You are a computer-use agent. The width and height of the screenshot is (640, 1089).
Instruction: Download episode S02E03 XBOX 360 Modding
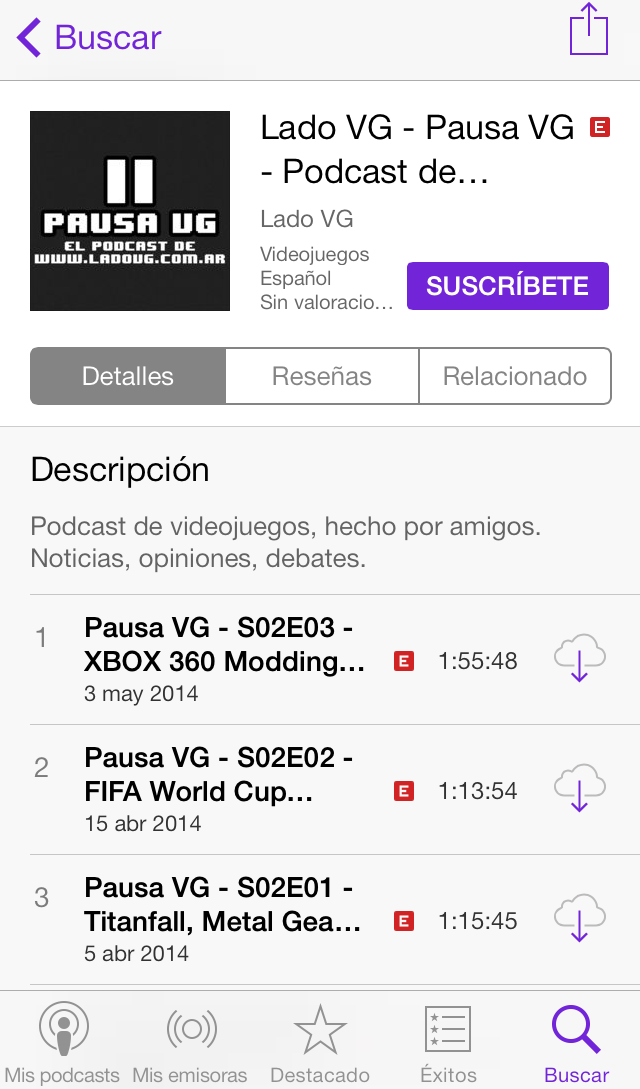[580, 658]
